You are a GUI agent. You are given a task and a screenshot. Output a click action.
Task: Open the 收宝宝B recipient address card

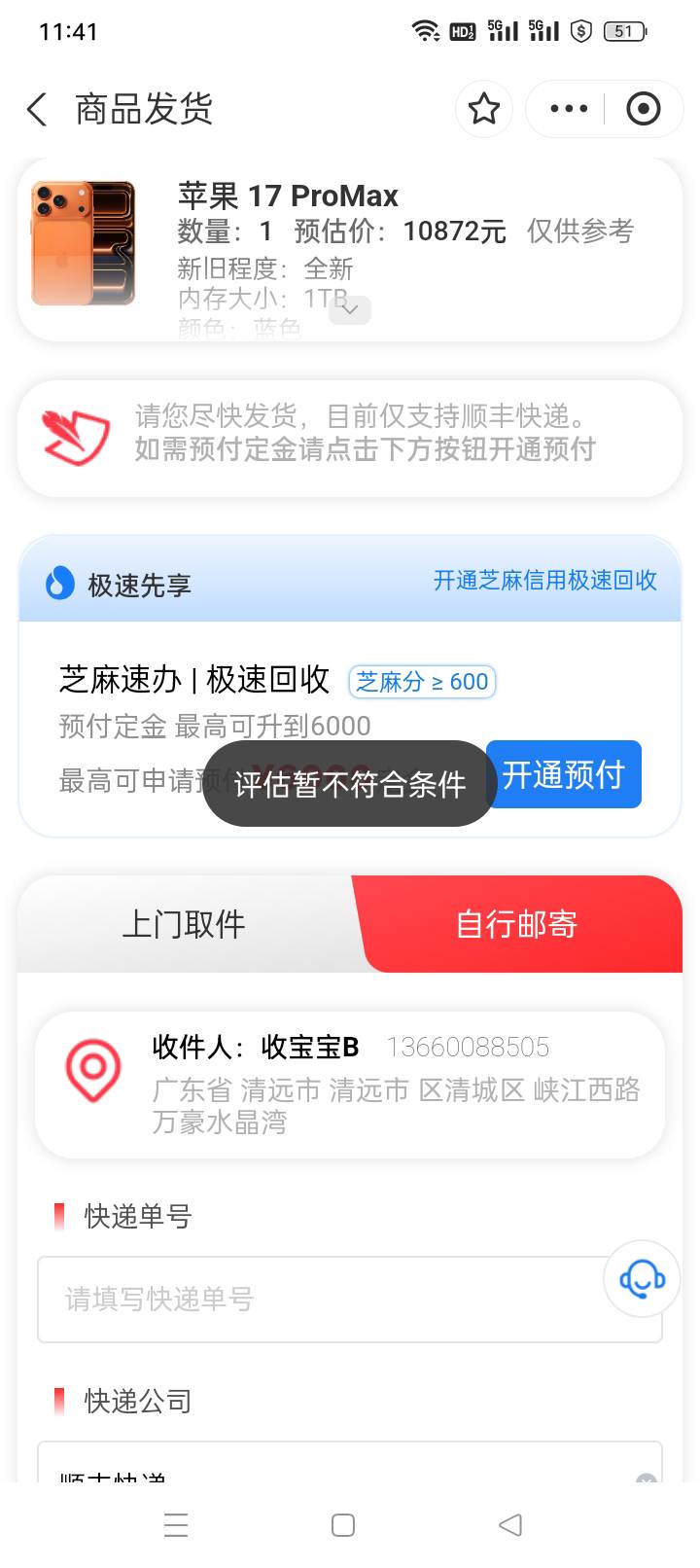click(350, 1085)
